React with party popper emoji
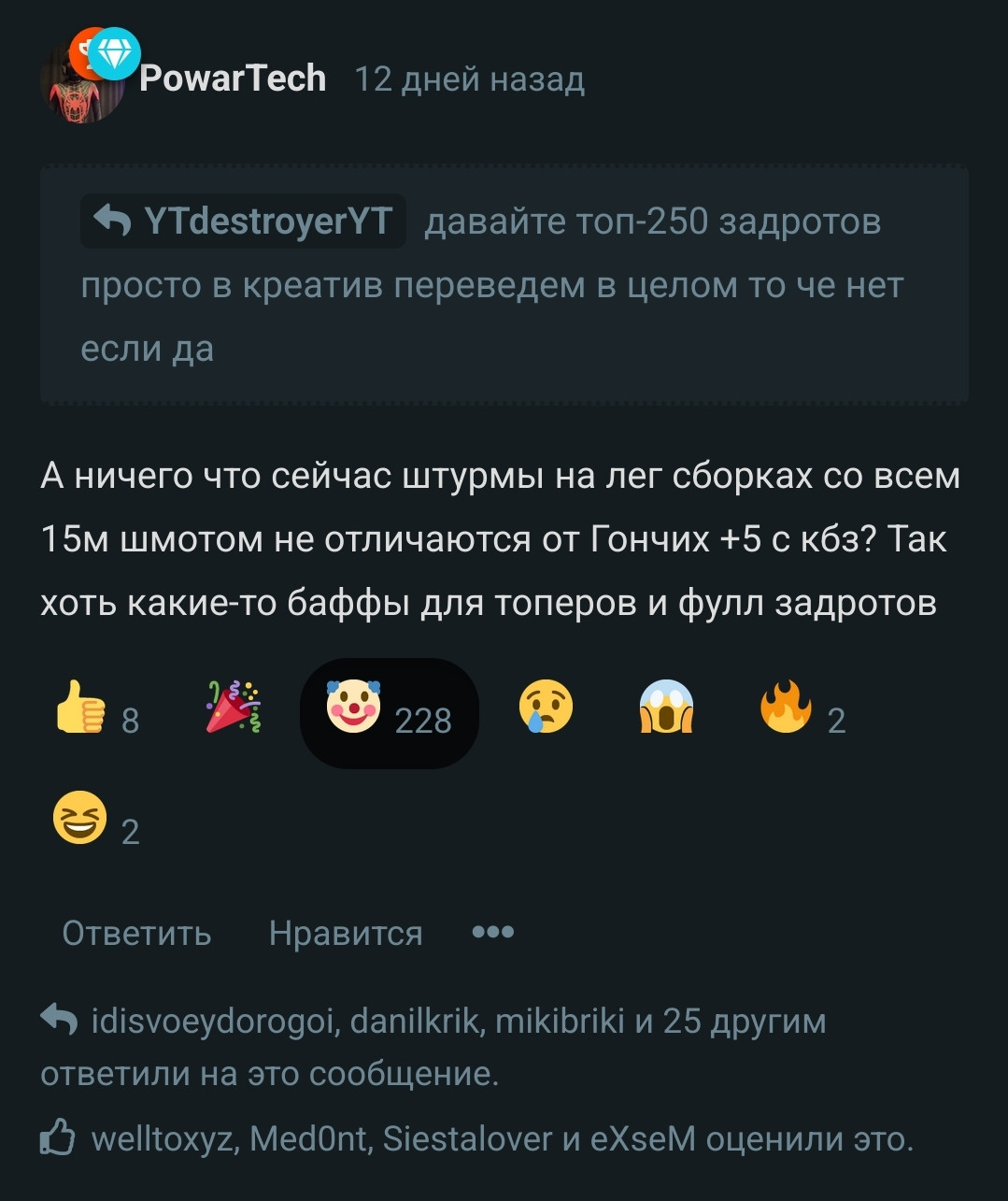This screenshot has width=1008, height=1201. [x=233, y=708]
